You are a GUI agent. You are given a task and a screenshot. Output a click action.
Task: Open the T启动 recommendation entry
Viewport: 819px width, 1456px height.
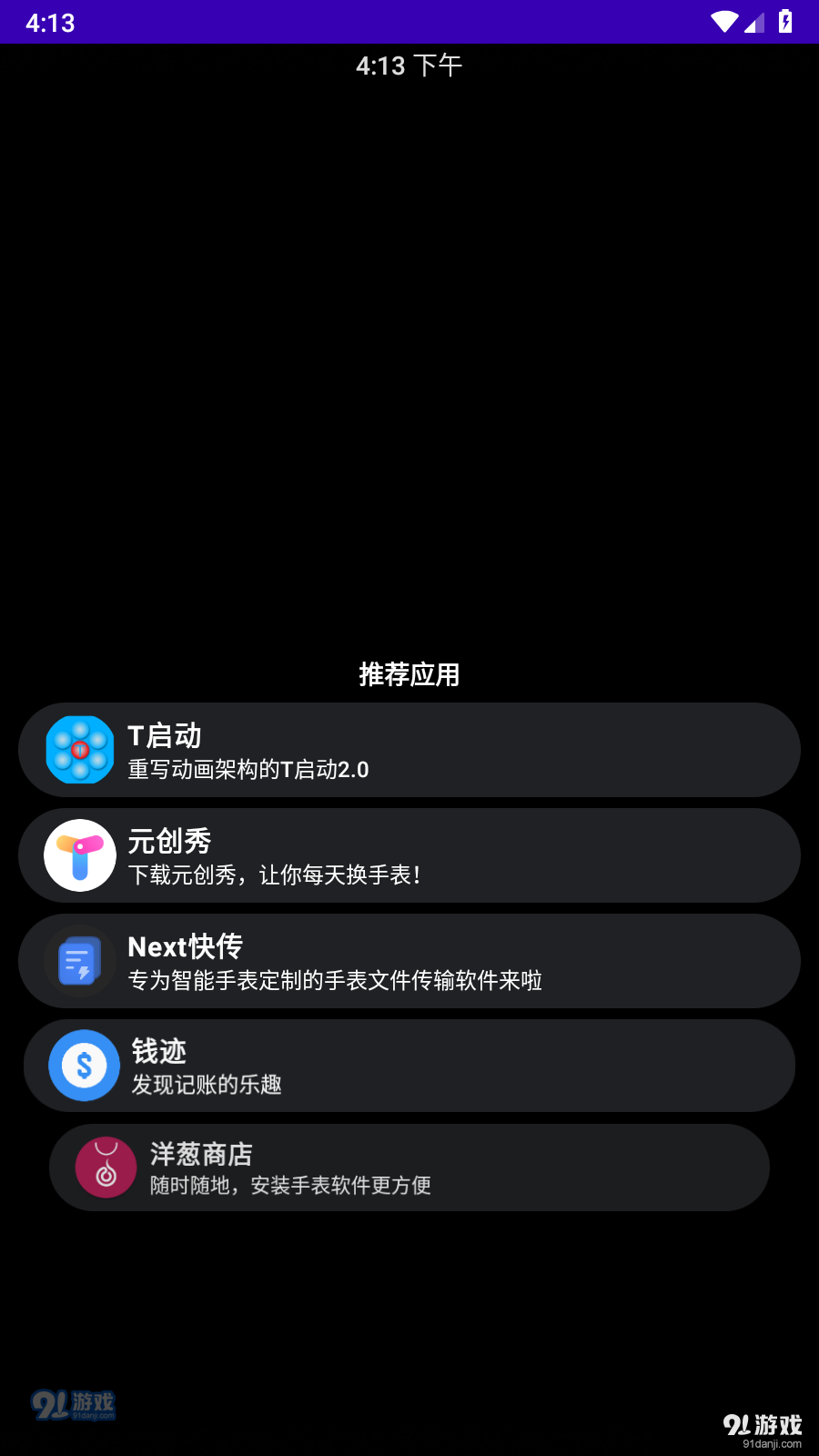[x=409, y=749]
